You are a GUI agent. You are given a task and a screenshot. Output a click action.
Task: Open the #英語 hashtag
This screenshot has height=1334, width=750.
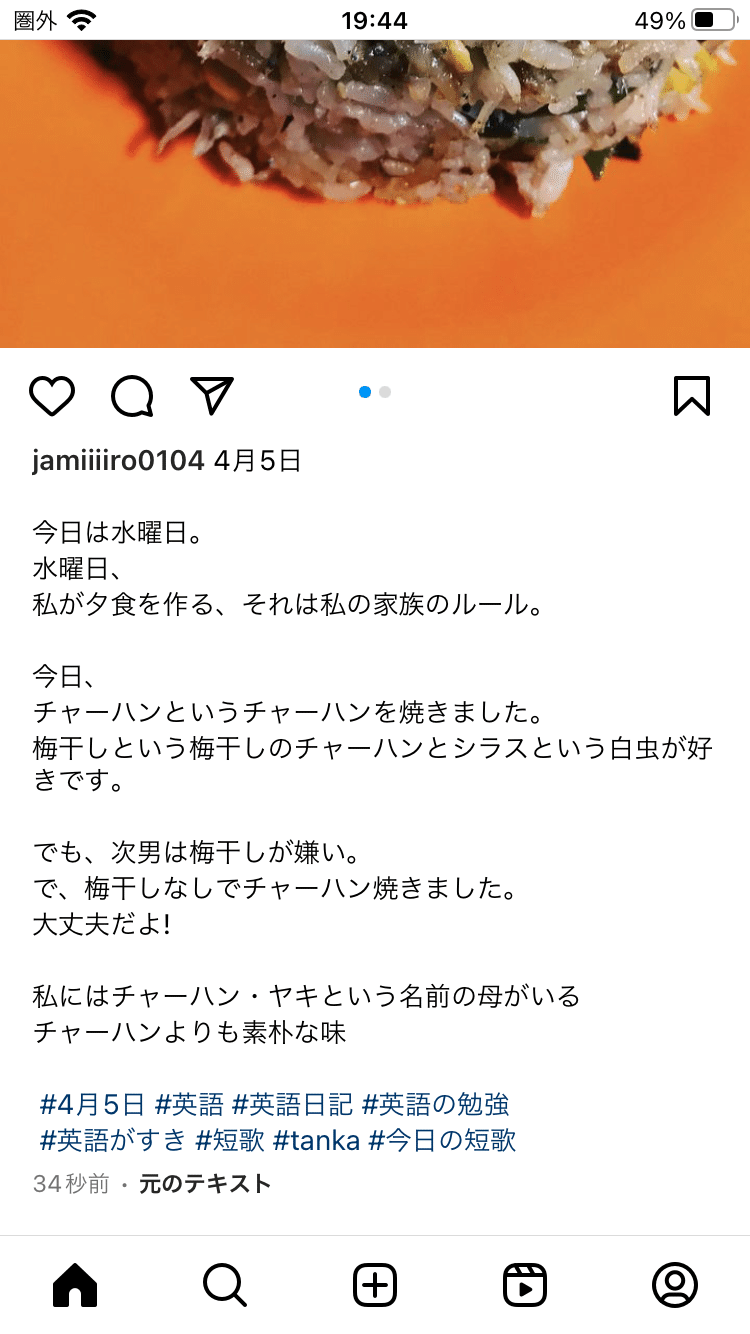click(189, 1104)
